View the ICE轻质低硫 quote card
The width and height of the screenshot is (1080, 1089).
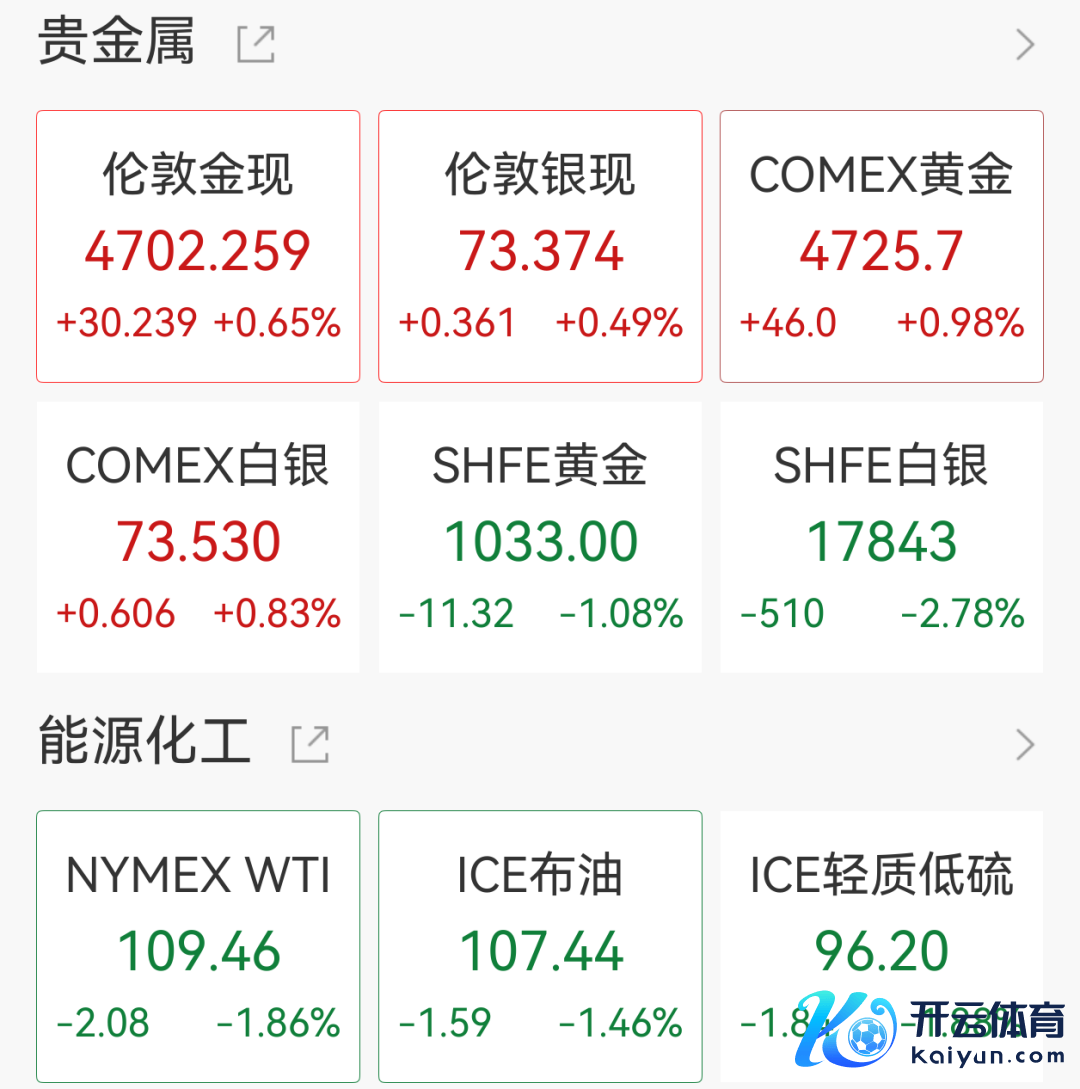881,930
